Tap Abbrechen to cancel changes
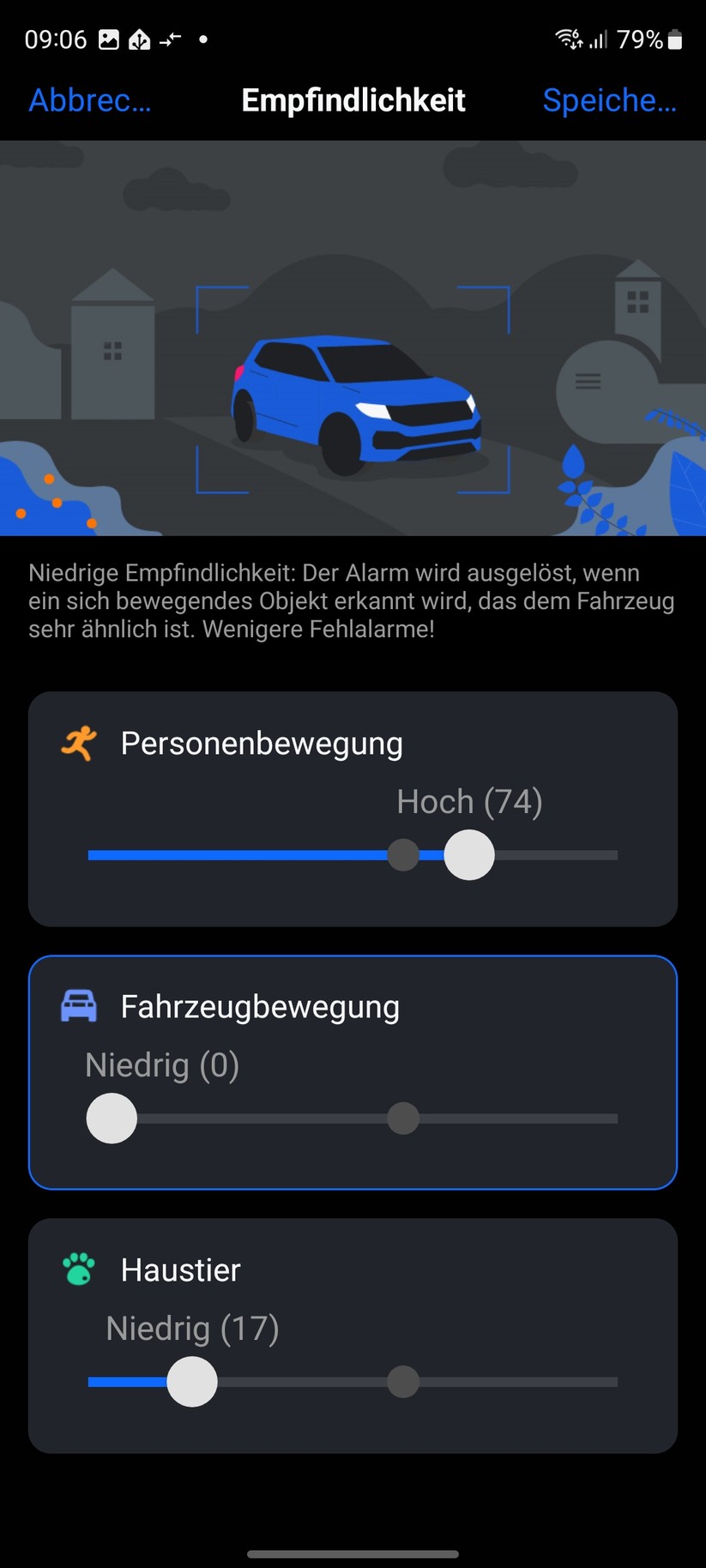 [89, 100]
